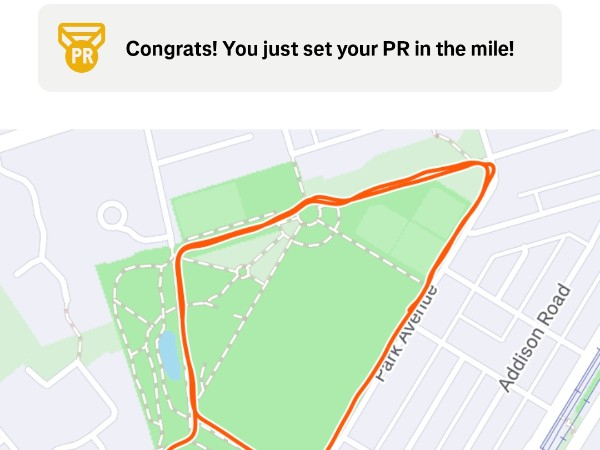Open the mile PR congrats banner

pyautogui.click(x=300, y=48)
